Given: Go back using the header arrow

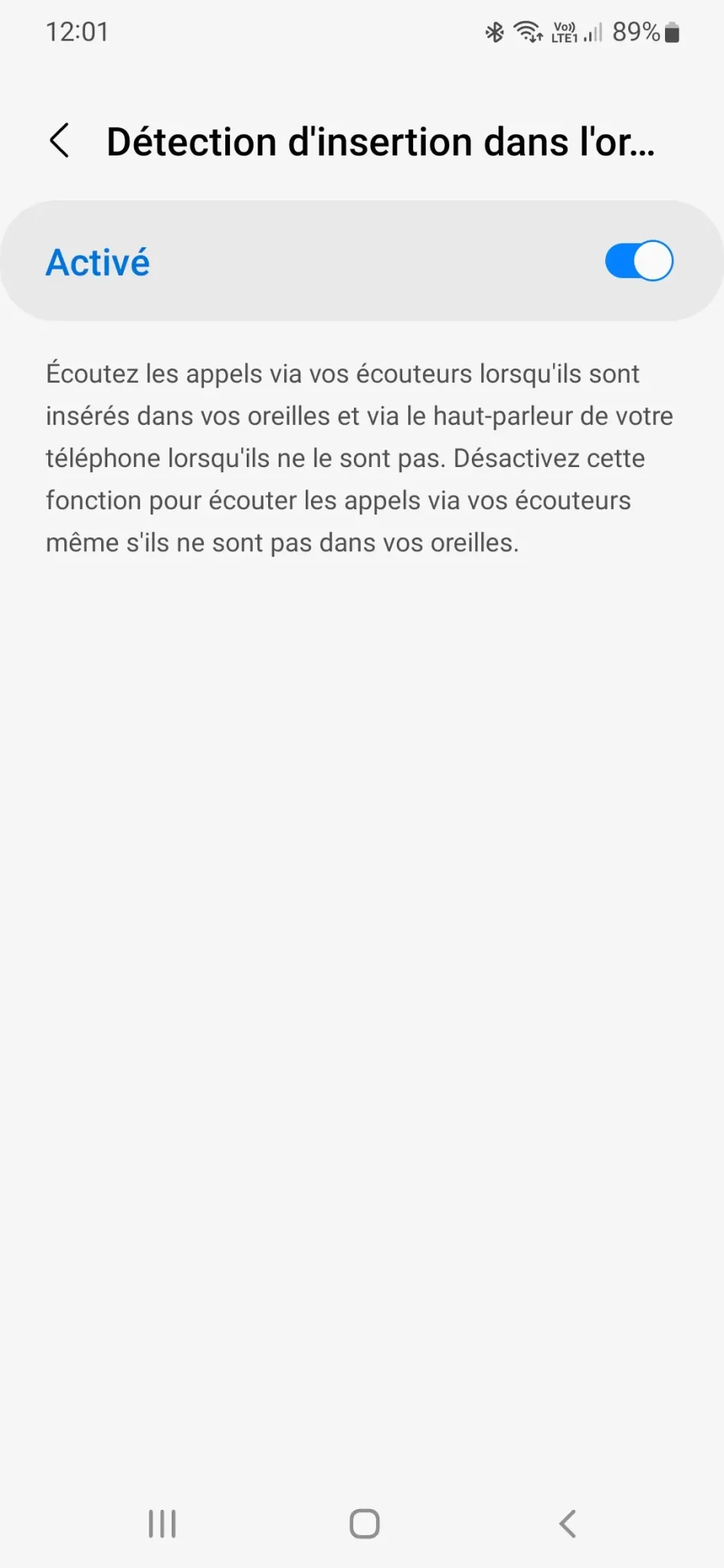Looking at the screenshot, I should (x=60, y=141).
